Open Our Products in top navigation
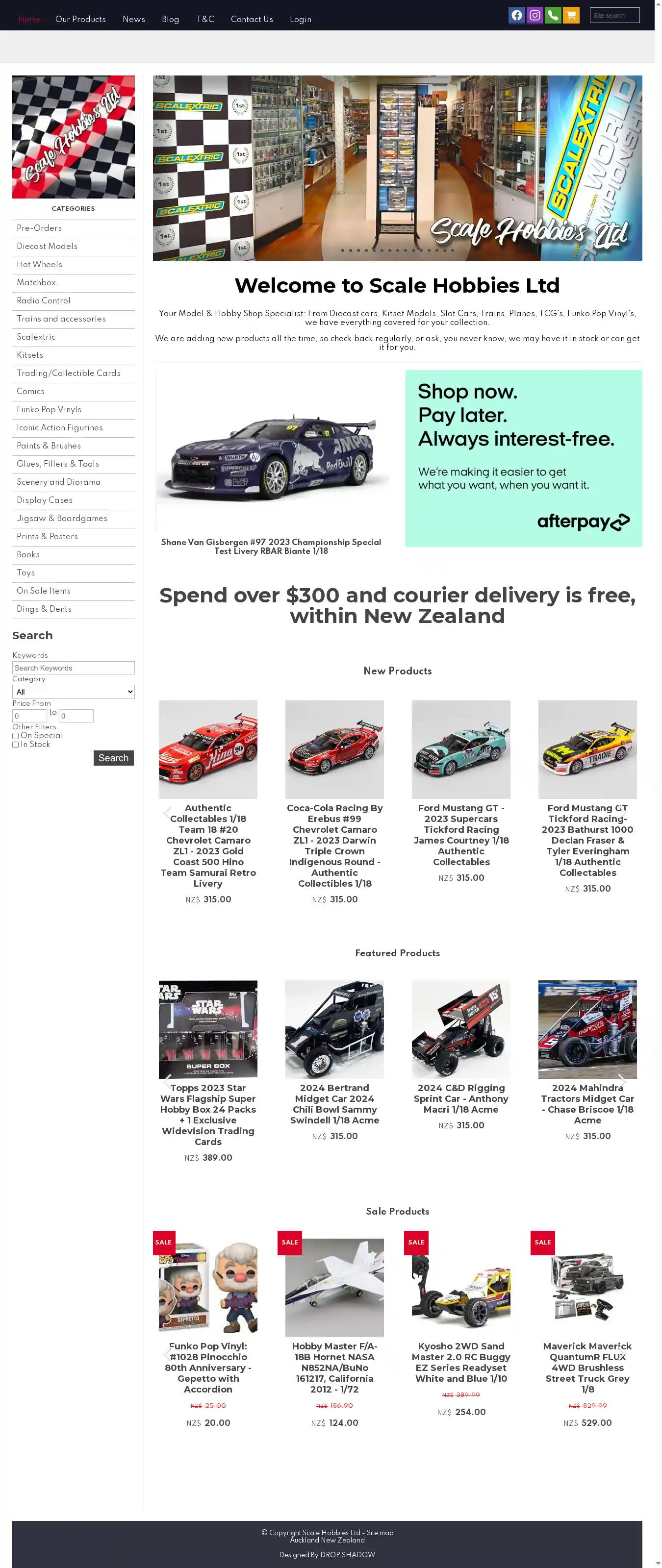This screenshot has height=1568, width=662. [x=80, y=20]
